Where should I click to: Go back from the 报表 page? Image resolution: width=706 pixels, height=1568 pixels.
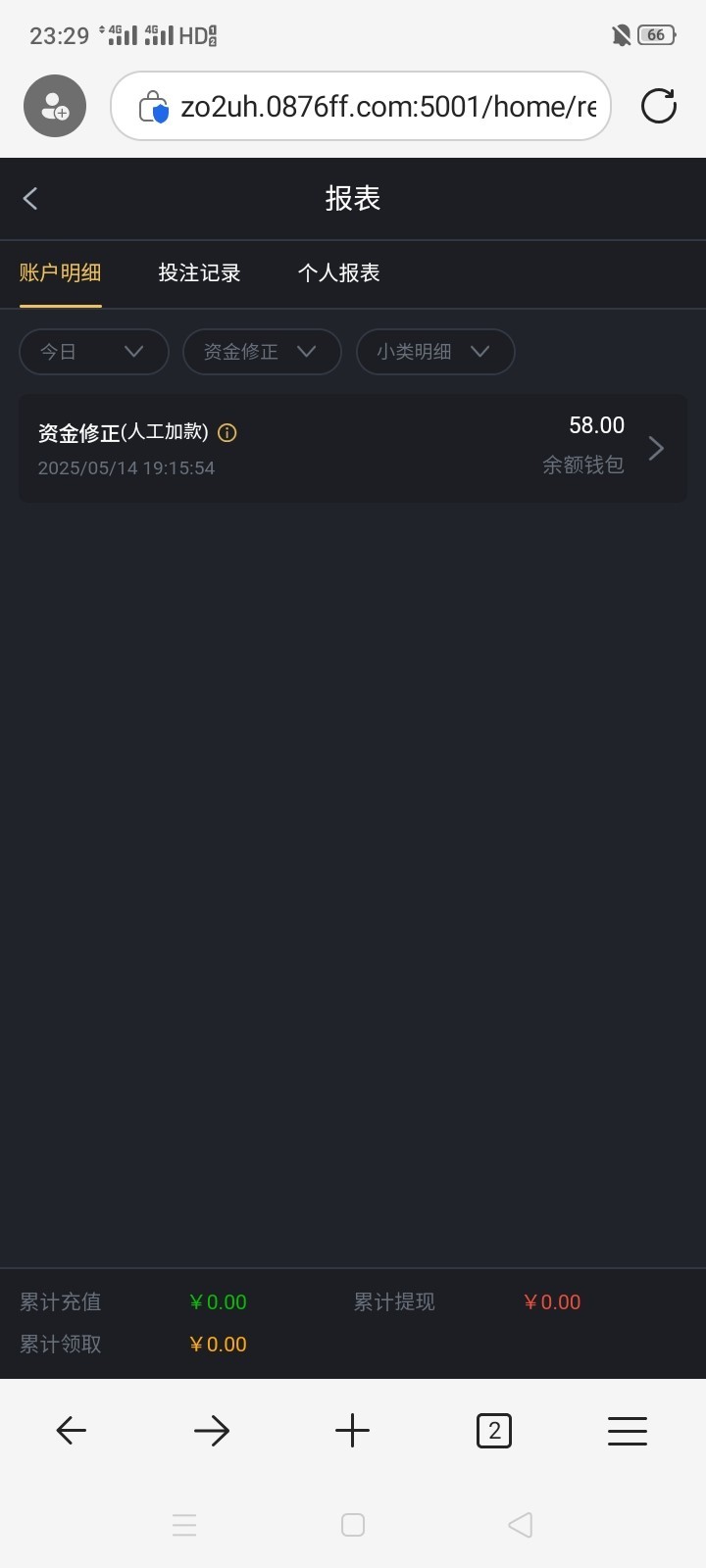click(30, 199)
